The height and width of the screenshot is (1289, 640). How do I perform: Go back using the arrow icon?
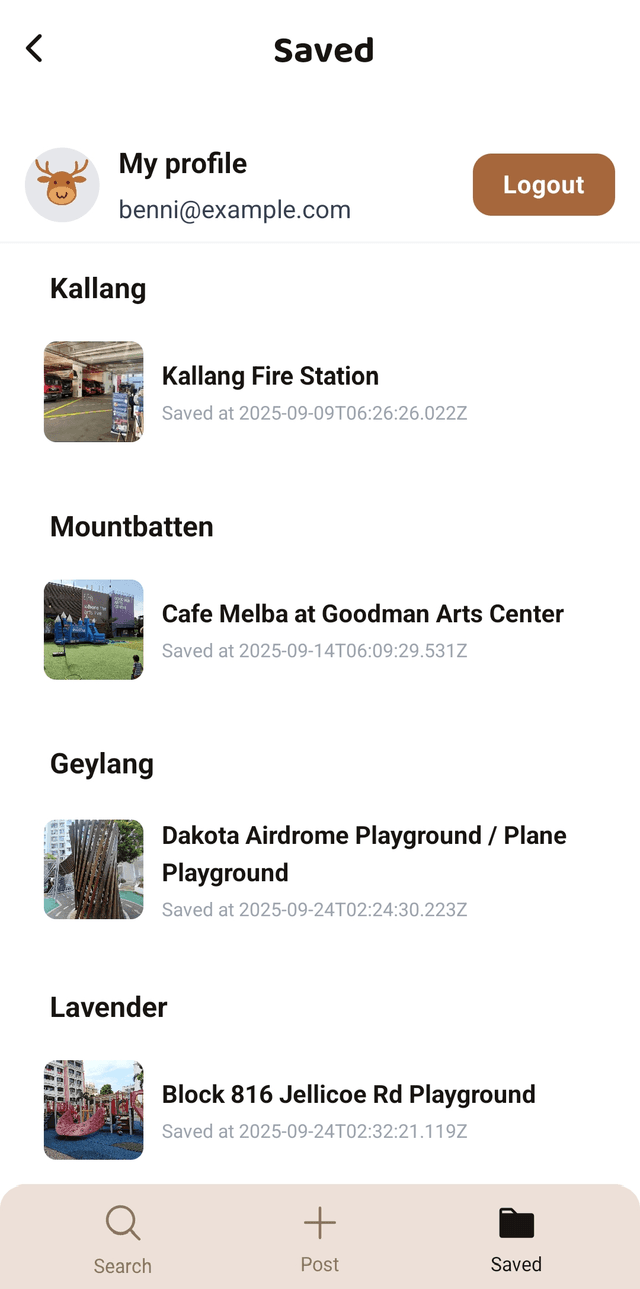[34, 48]
